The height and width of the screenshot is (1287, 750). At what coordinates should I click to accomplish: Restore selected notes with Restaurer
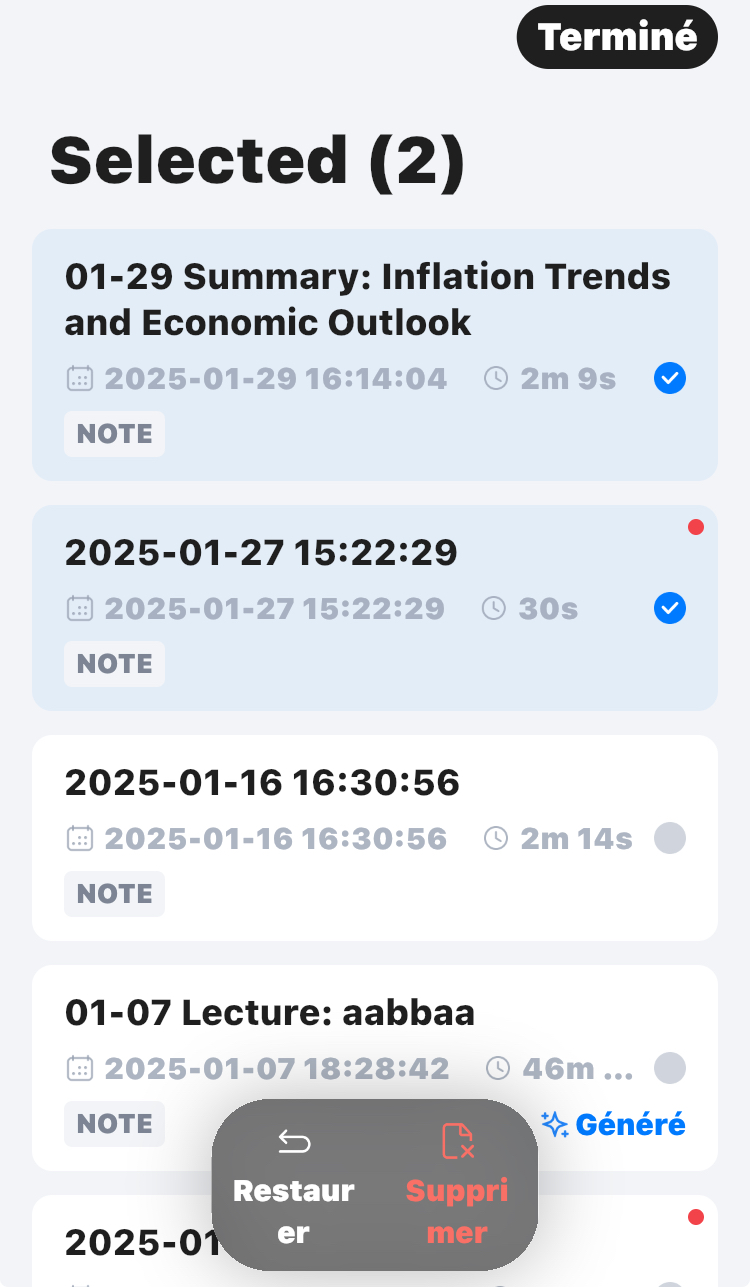(294, 1185)
